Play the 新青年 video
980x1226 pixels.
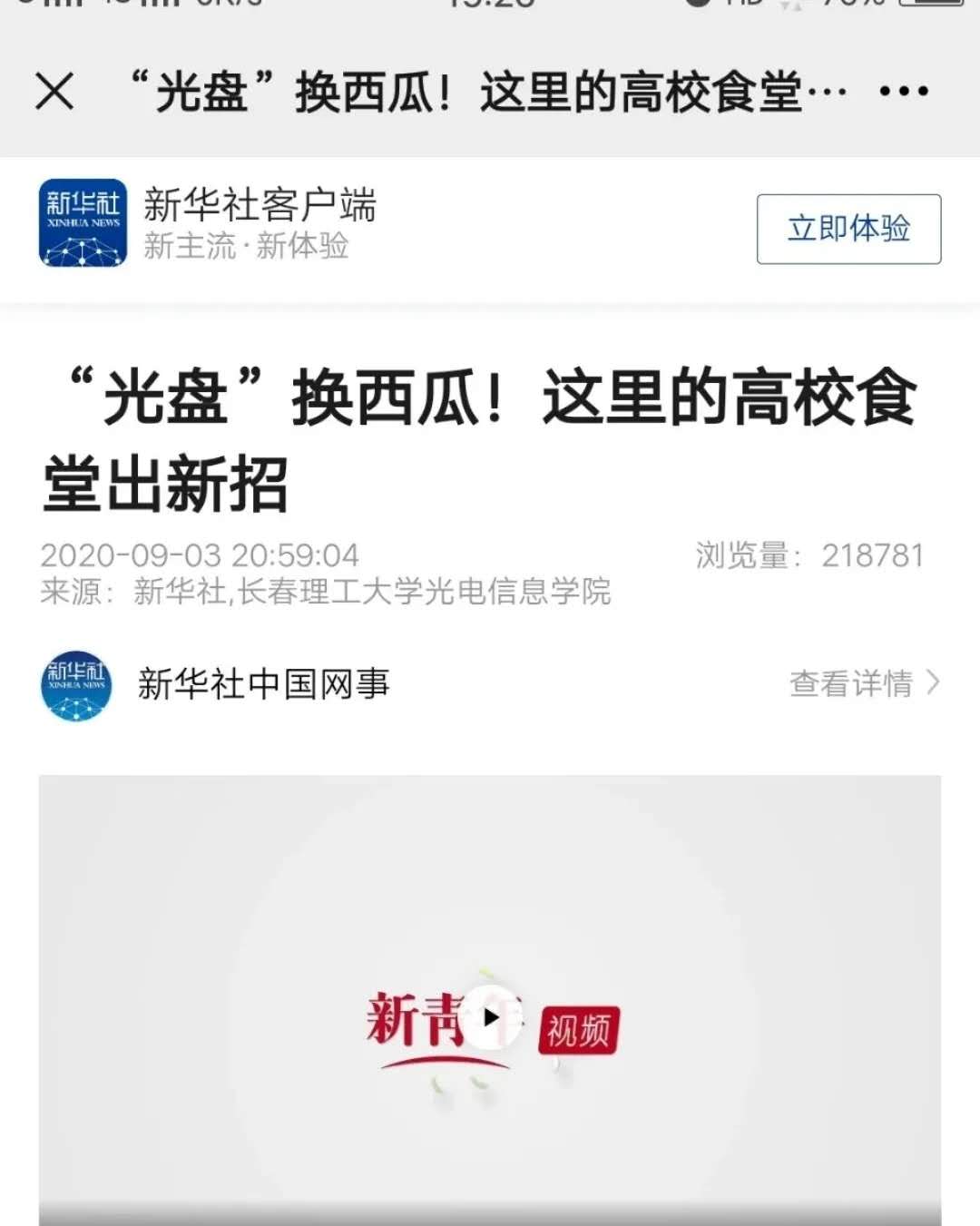pyautogui.click(x=491, y=1017)
